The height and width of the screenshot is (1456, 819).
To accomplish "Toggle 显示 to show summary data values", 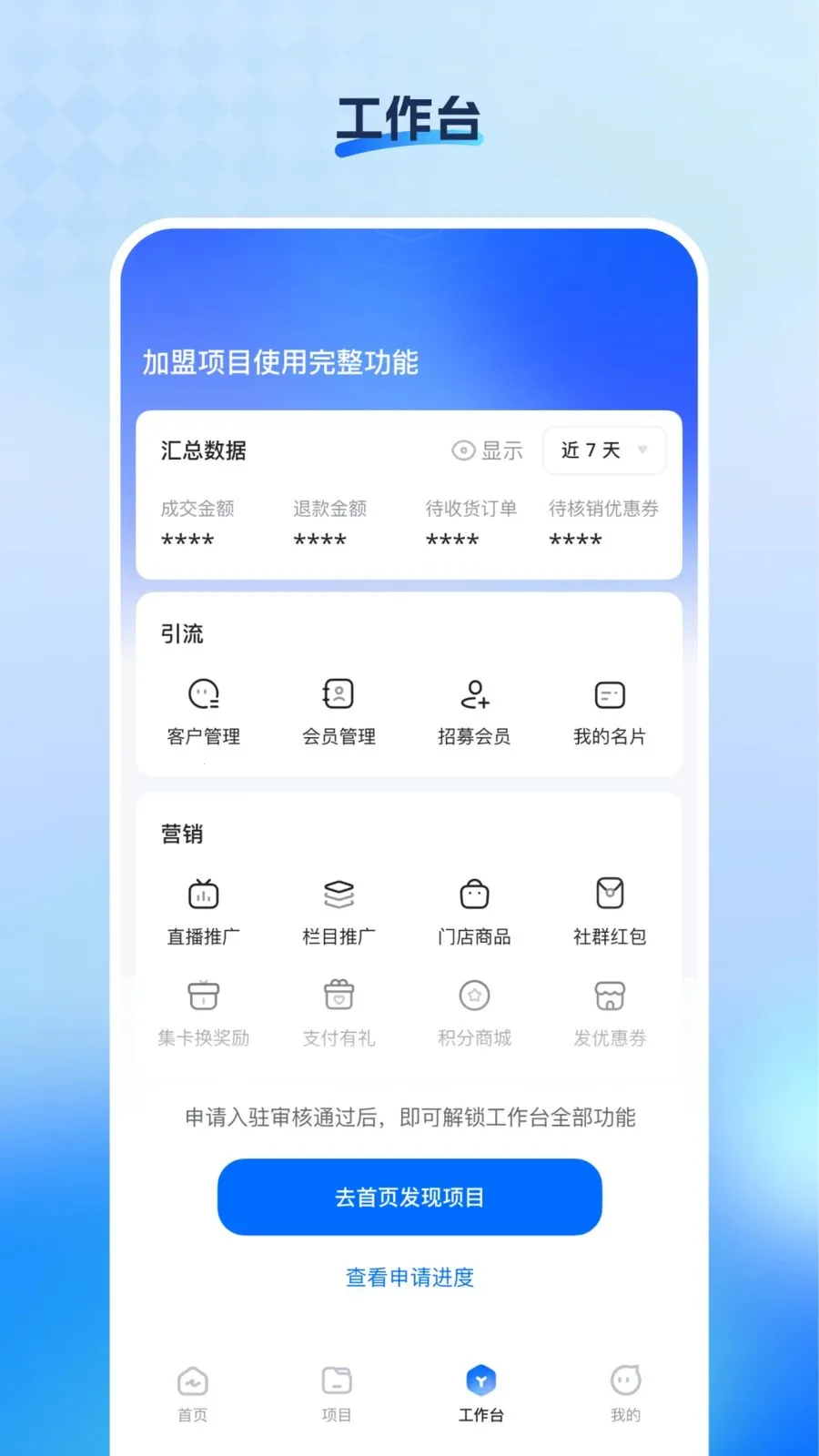I will coord(489,450).
